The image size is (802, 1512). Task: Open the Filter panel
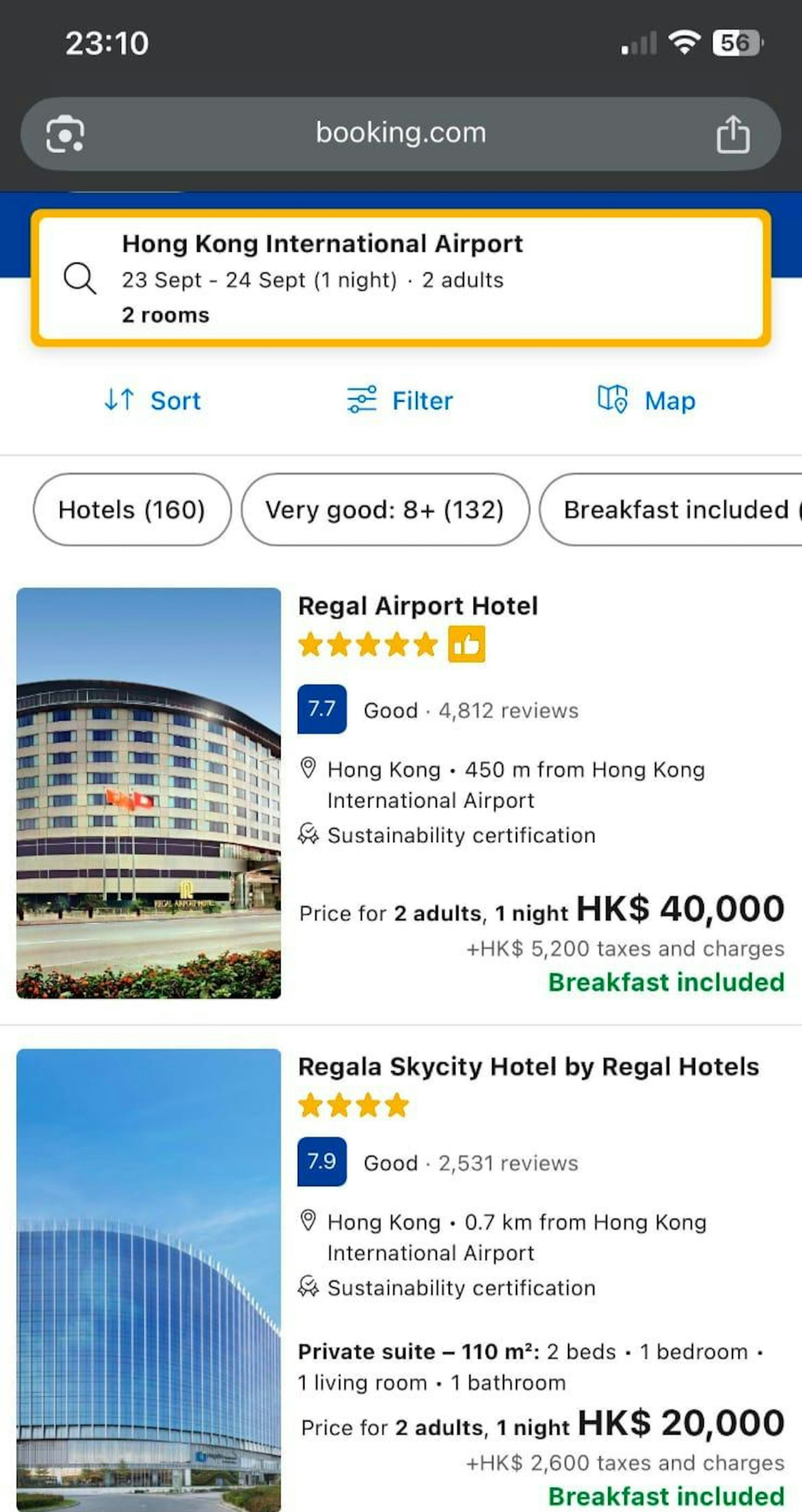[400, 401]
